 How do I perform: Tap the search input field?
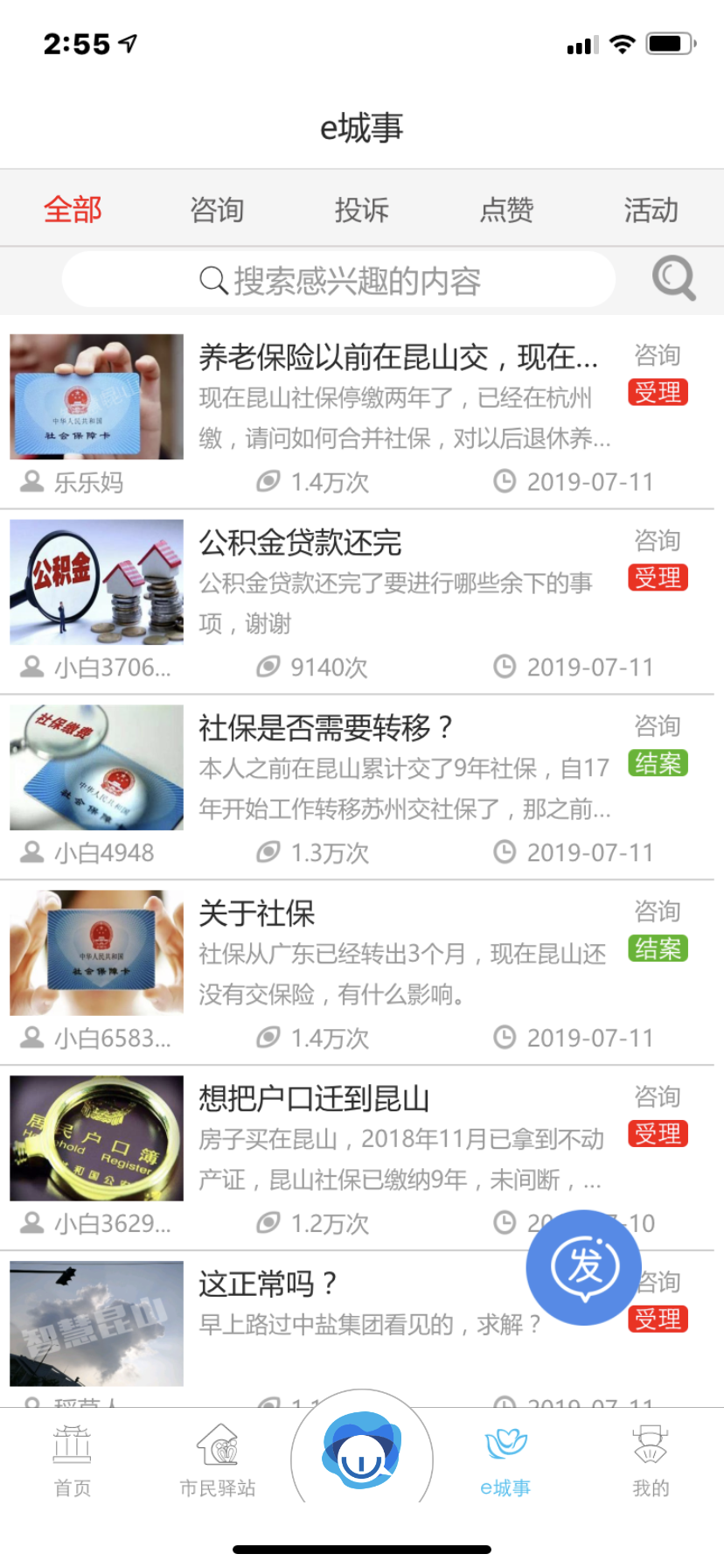pyautogui.click(x=338, y=279)
